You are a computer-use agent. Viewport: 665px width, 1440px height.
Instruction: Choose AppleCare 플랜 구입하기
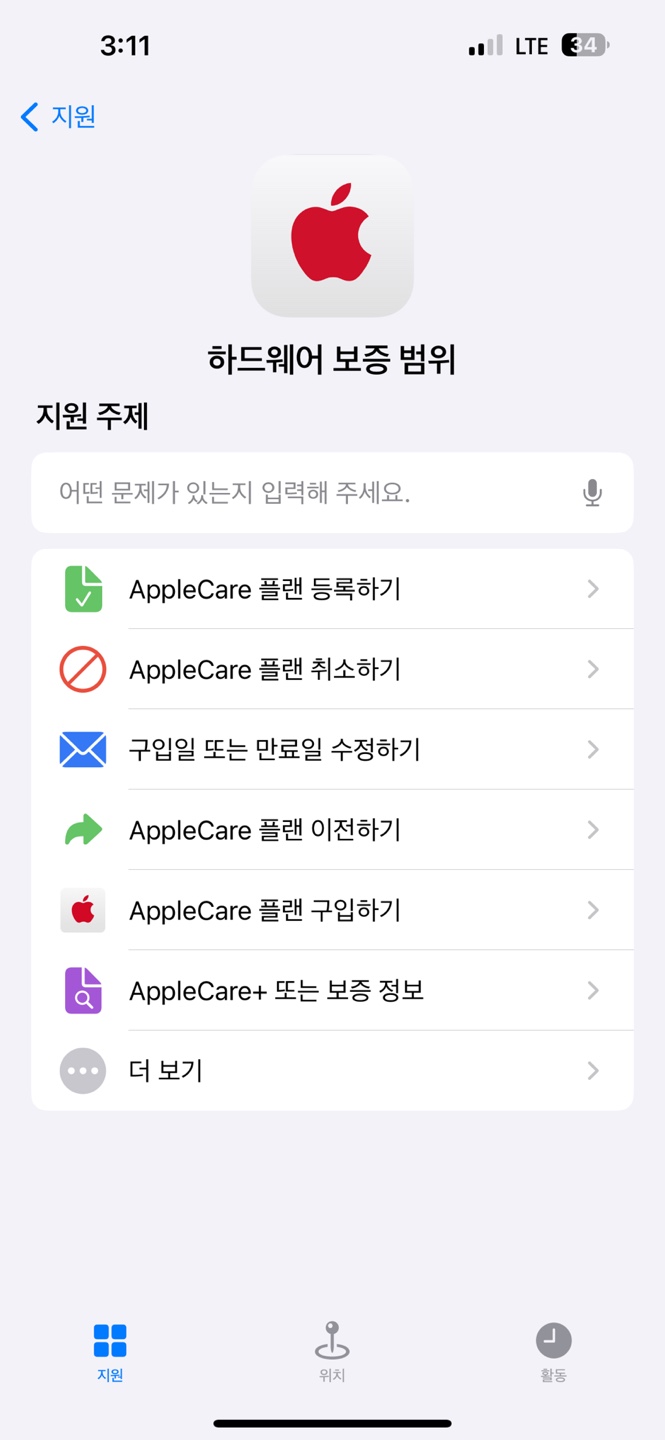(332, 910)
